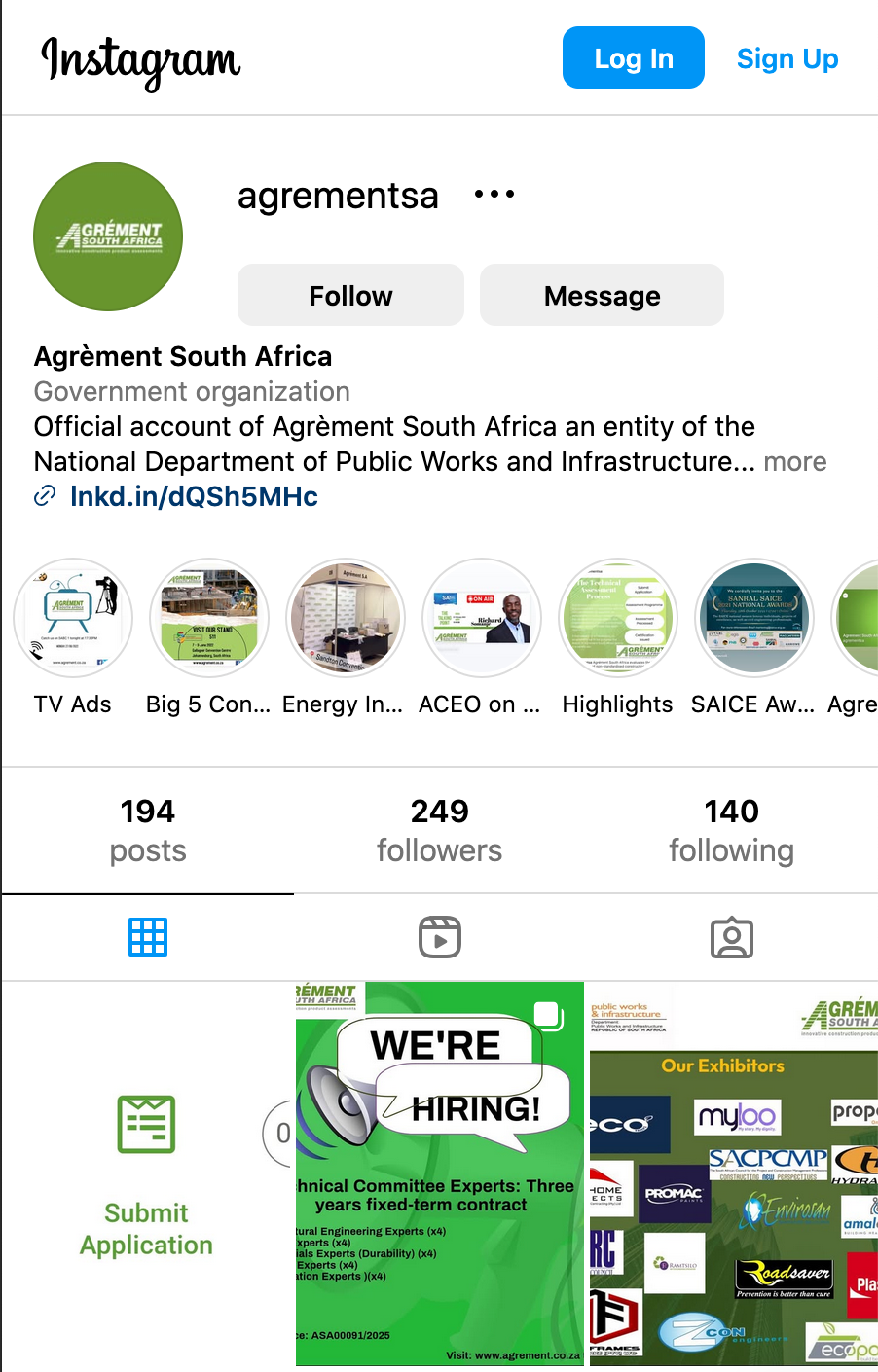The width and height of the screenshot is (878, 1372).
Task: Open the Sign Up link
Action: [787, 58]
